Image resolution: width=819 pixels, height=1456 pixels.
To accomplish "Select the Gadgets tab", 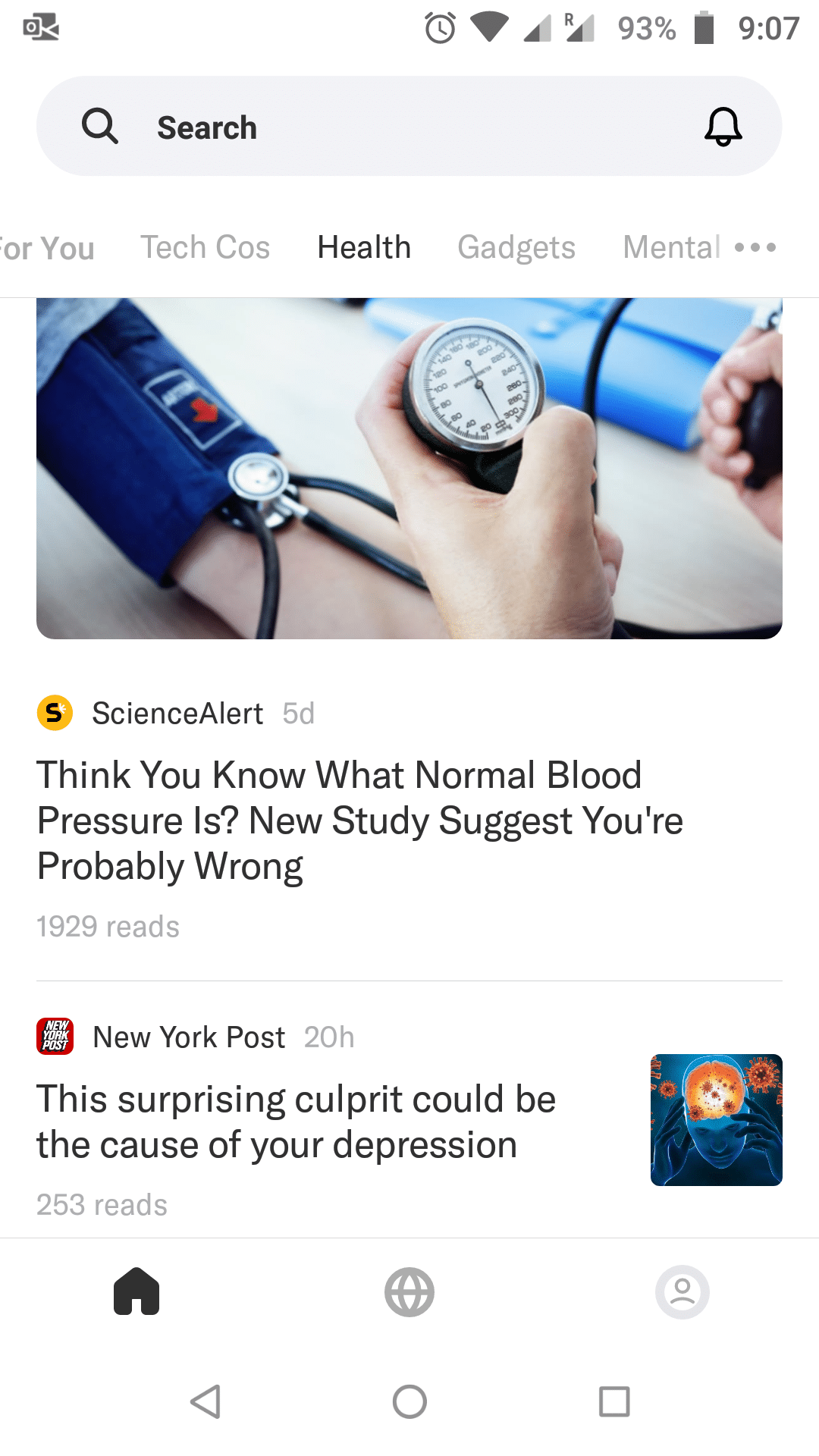I will pos(516,248).
